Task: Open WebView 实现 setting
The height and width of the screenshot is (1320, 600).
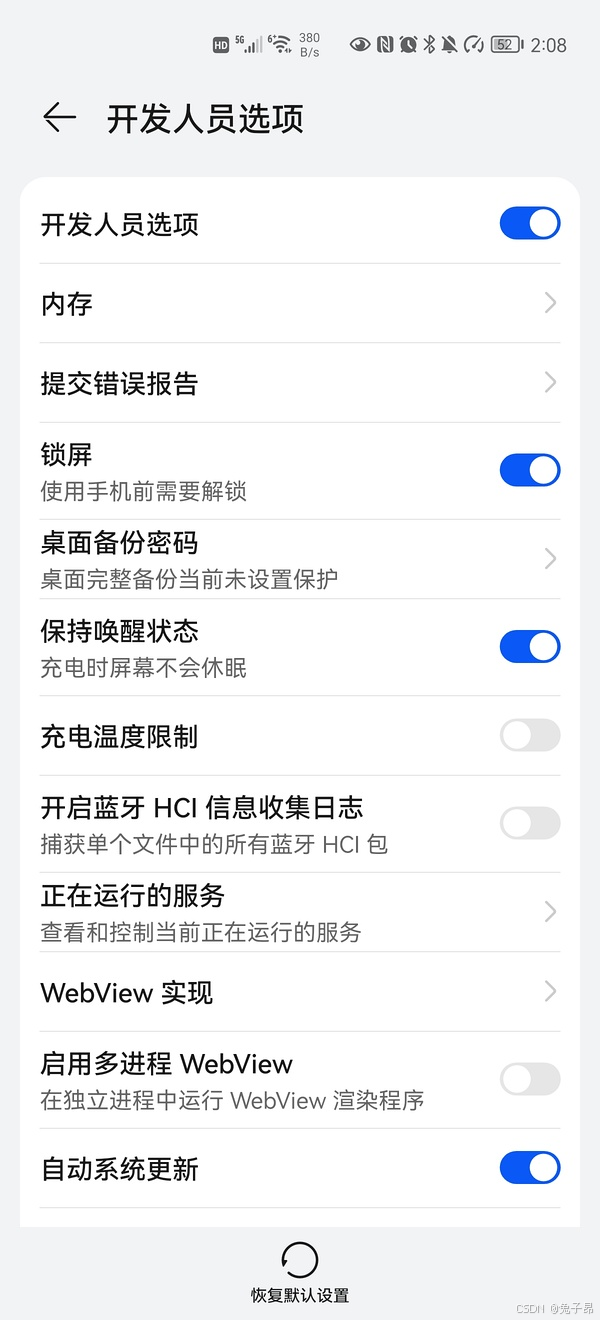Action: (300, 992)
